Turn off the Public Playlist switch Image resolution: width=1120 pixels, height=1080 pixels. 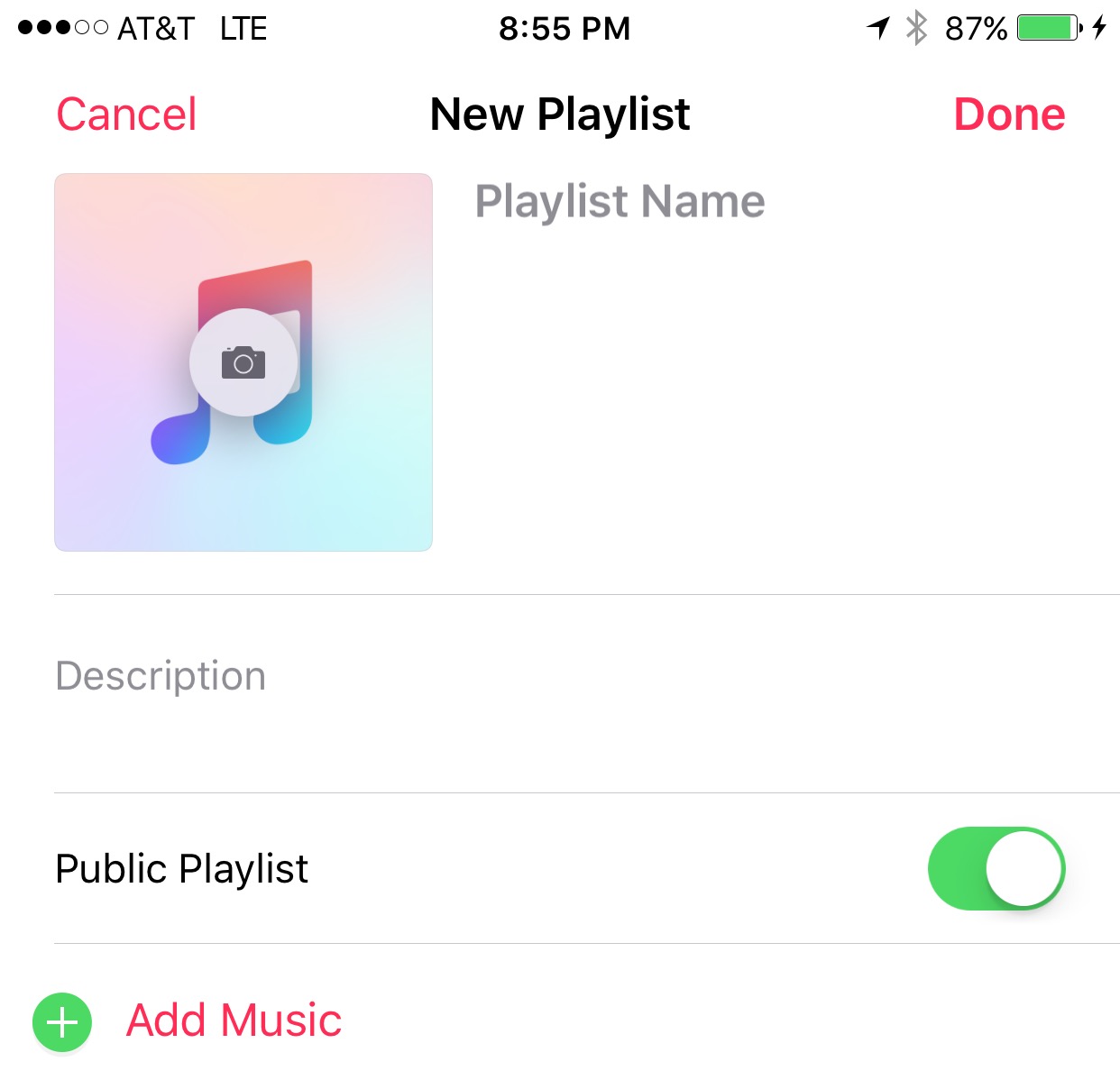click(996, 868)
